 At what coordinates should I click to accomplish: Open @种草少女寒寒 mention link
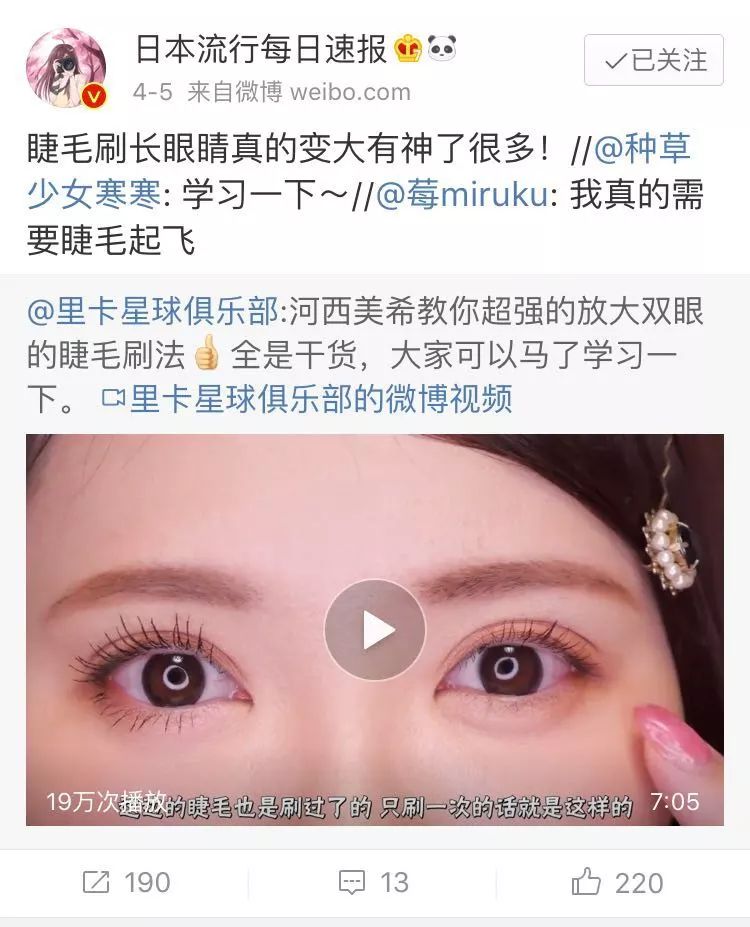(641, 150)
